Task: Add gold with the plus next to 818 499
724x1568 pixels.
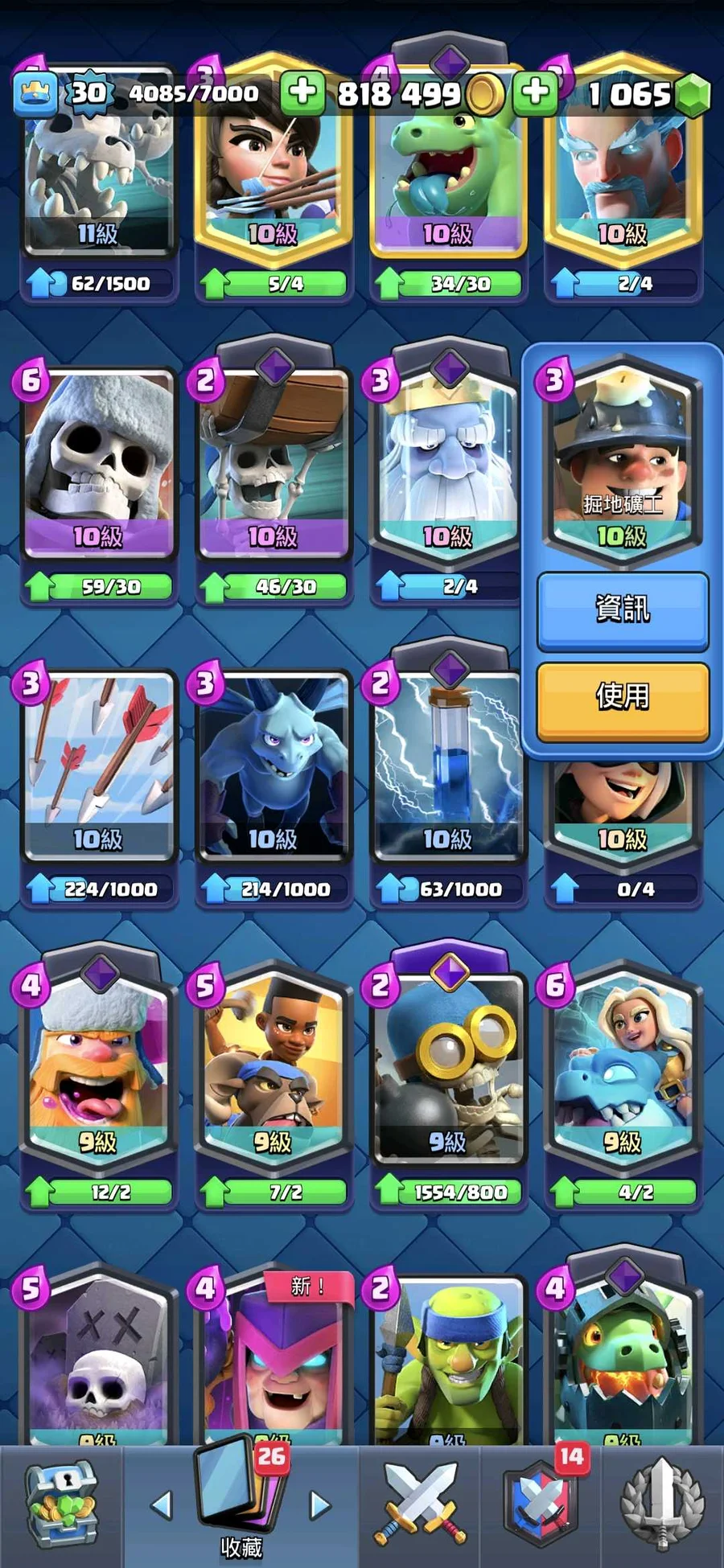Action: pos(302,92)
